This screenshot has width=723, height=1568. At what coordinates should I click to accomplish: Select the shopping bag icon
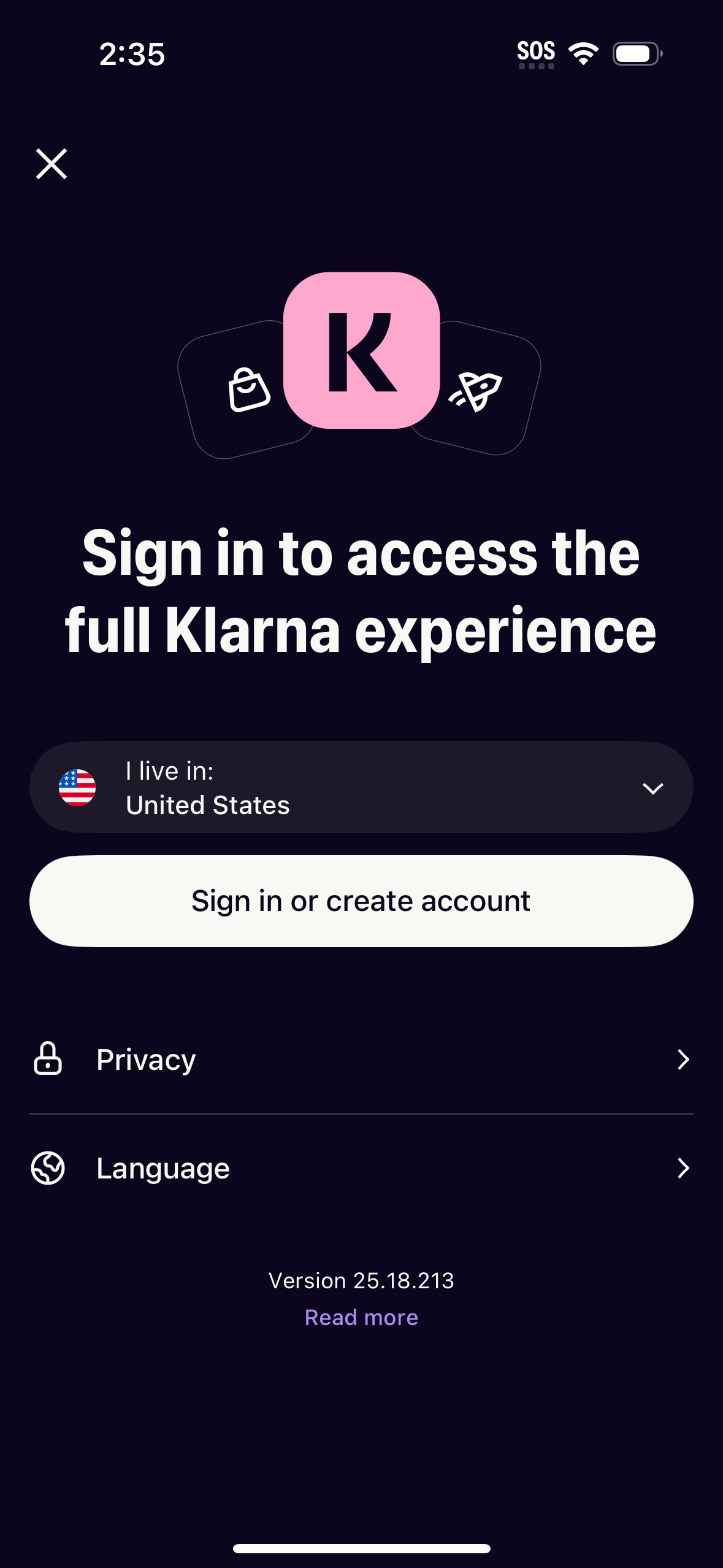[248, 388]
